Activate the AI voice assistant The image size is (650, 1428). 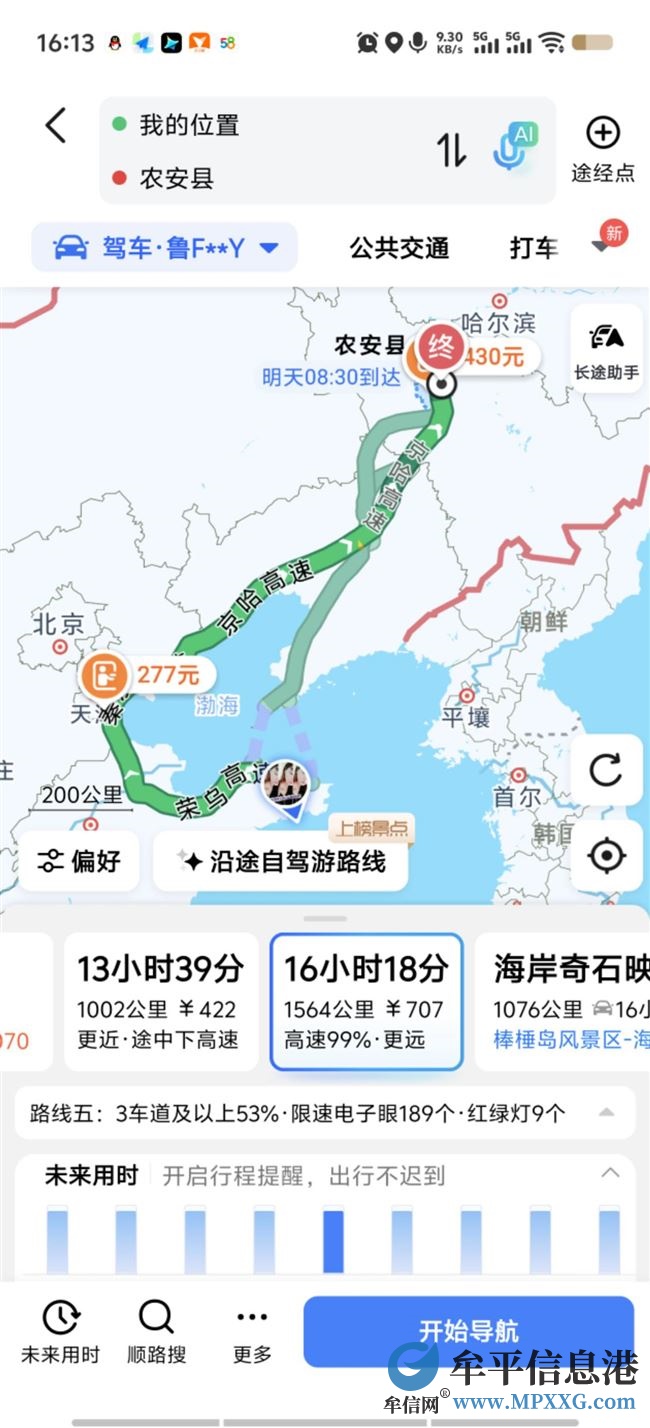click(514, 148)
